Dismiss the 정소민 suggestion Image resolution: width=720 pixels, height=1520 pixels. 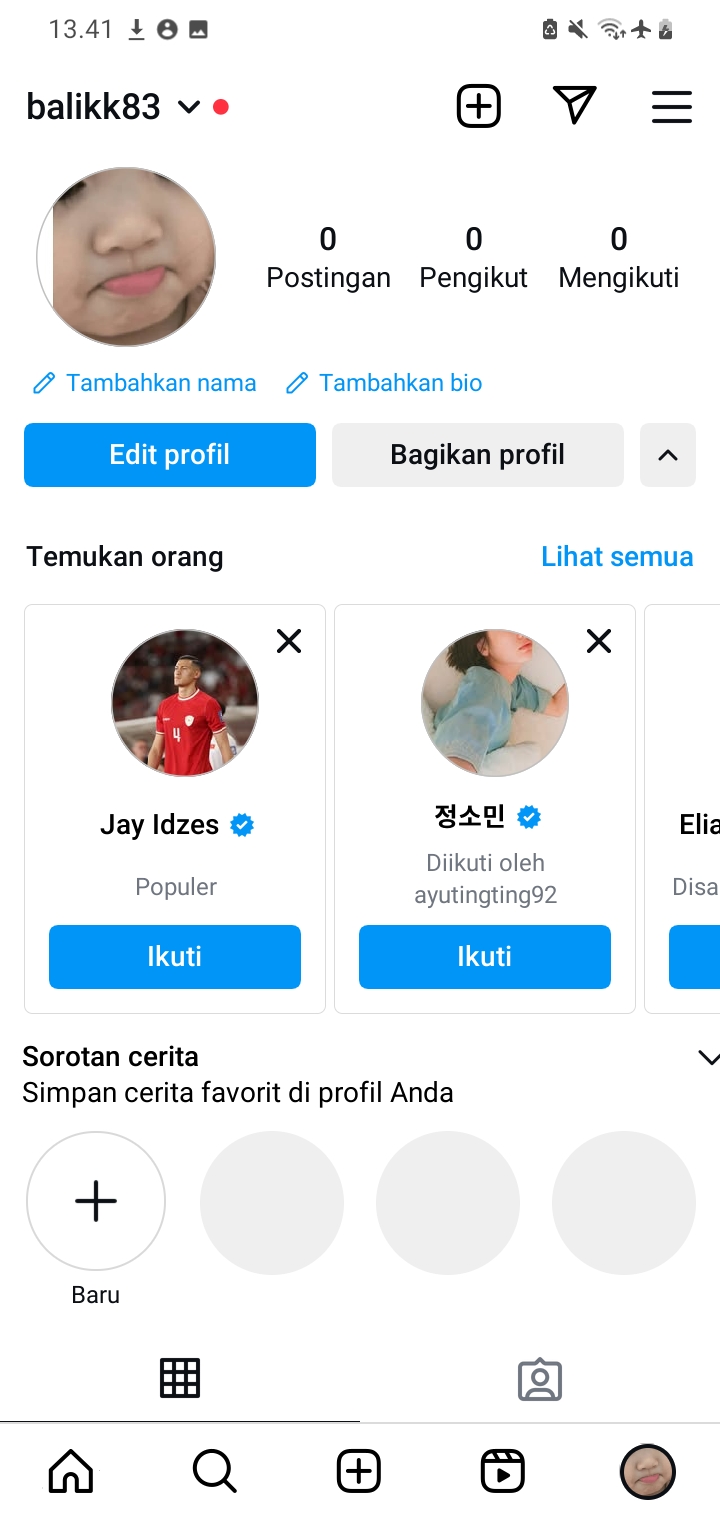point(599,641)
